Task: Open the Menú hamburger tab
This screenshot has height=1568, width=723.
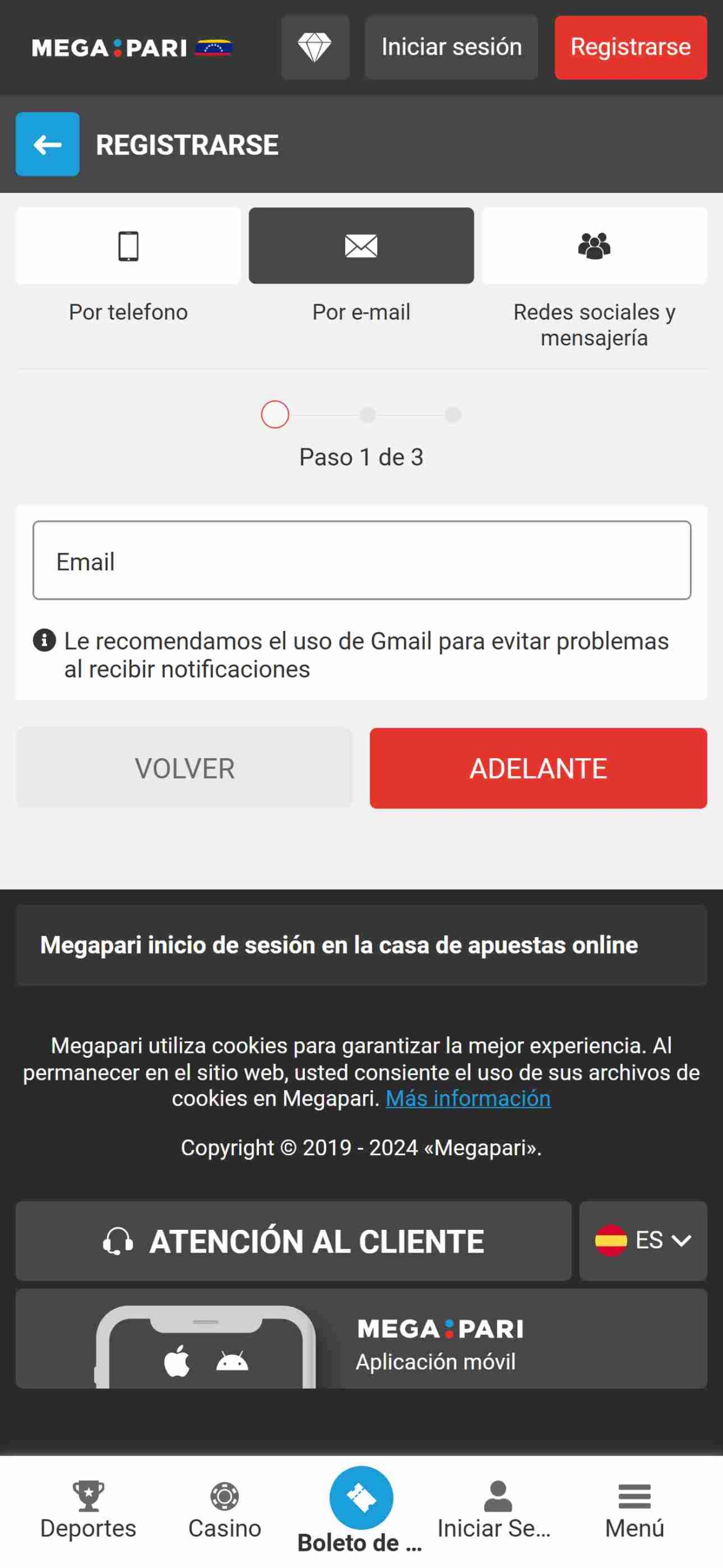Action: 634,1510
